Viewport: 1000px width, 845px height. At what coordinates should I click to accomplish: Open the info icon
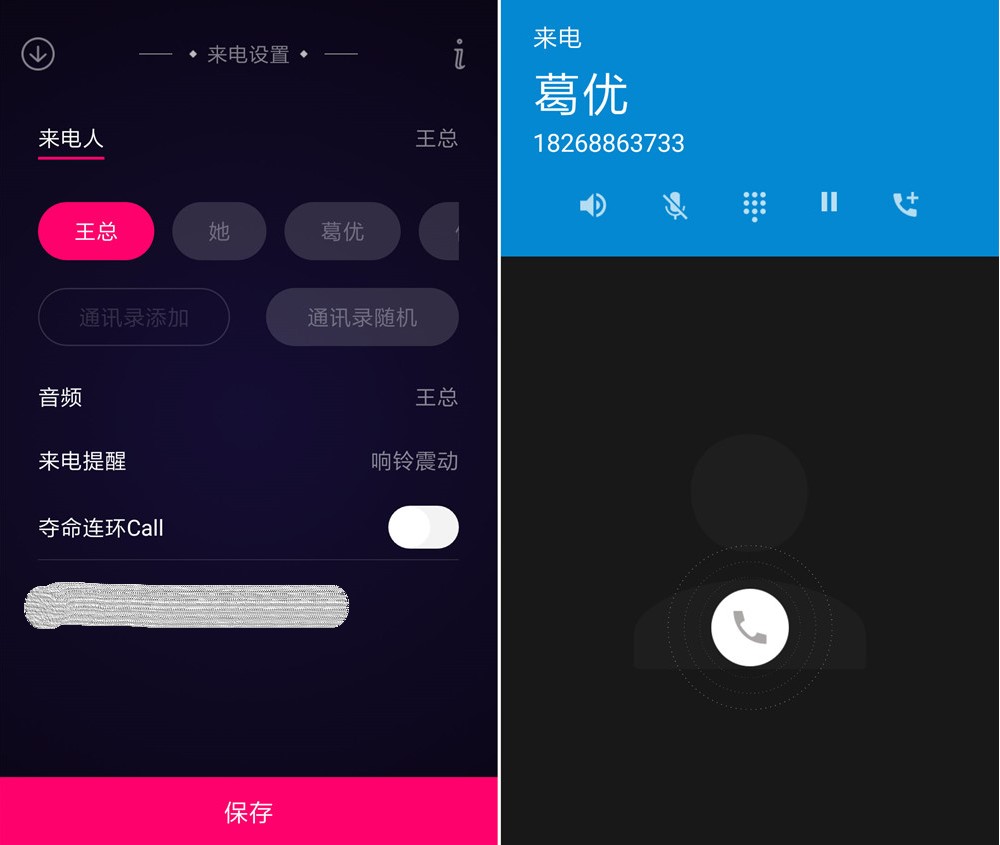(x=459, y=54)
